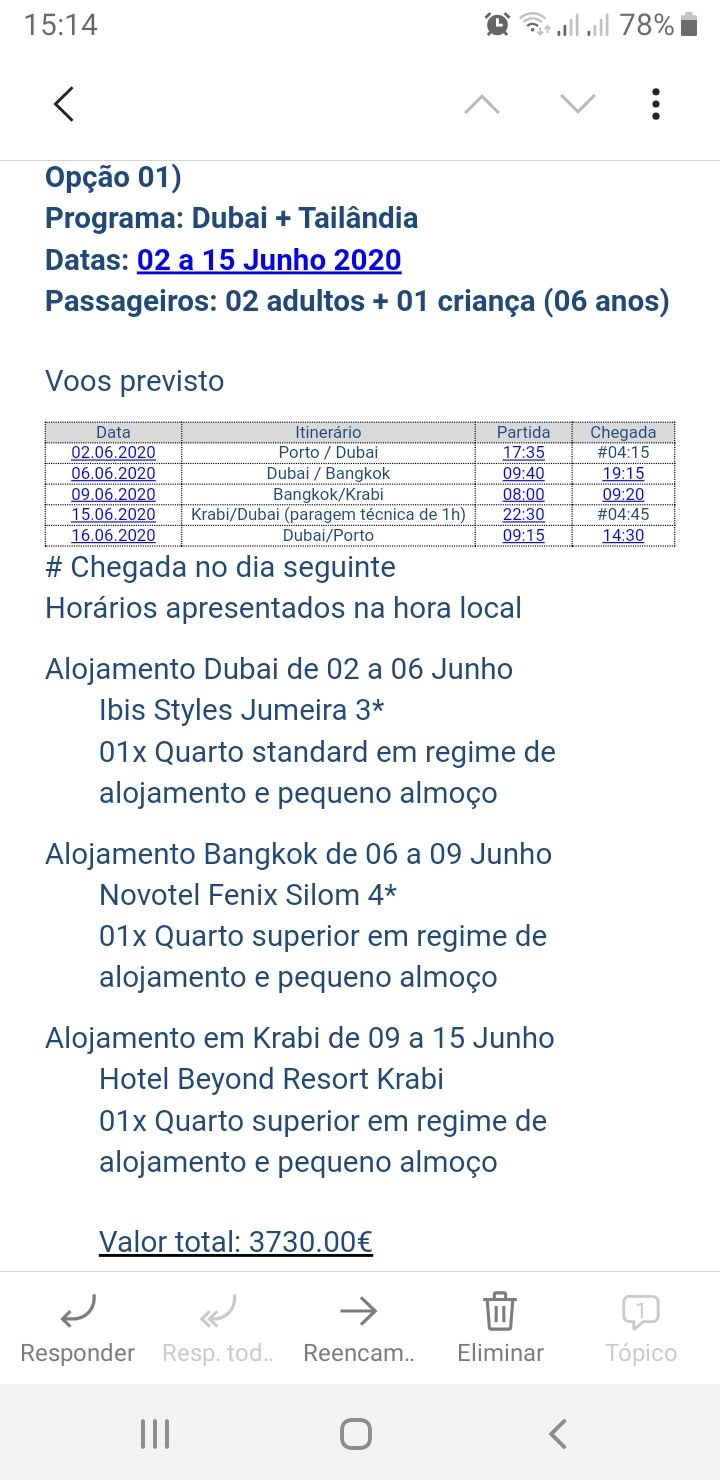Image resolution: width=720 pixels, height=1480 pixels.
Task: Jump to the next email
Action: pyautogui.click(x=578, y=104)
